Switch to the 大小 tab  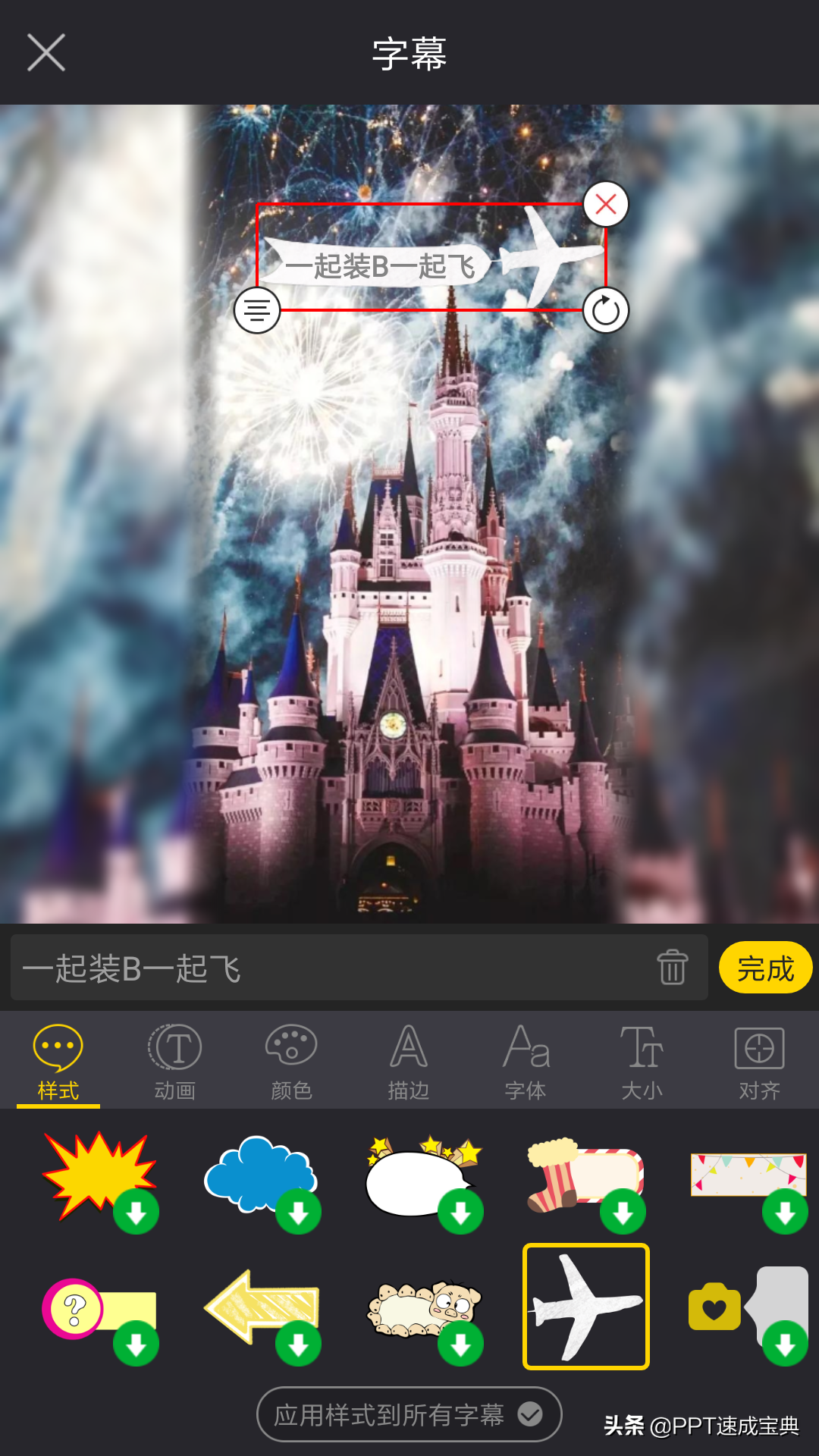642,1062
